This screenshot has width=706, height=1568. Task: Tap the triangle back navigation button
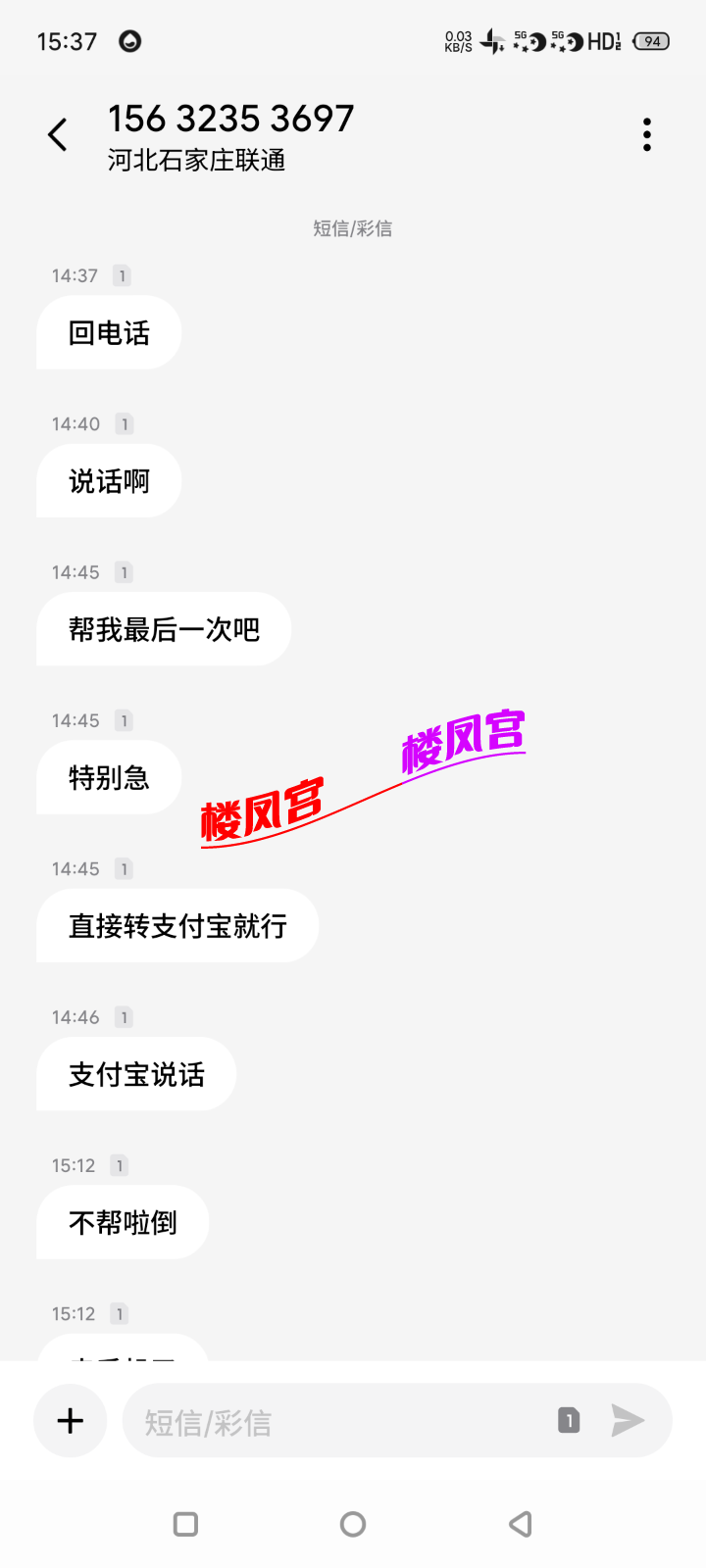pyautogui.click(x=520, y=1524)
